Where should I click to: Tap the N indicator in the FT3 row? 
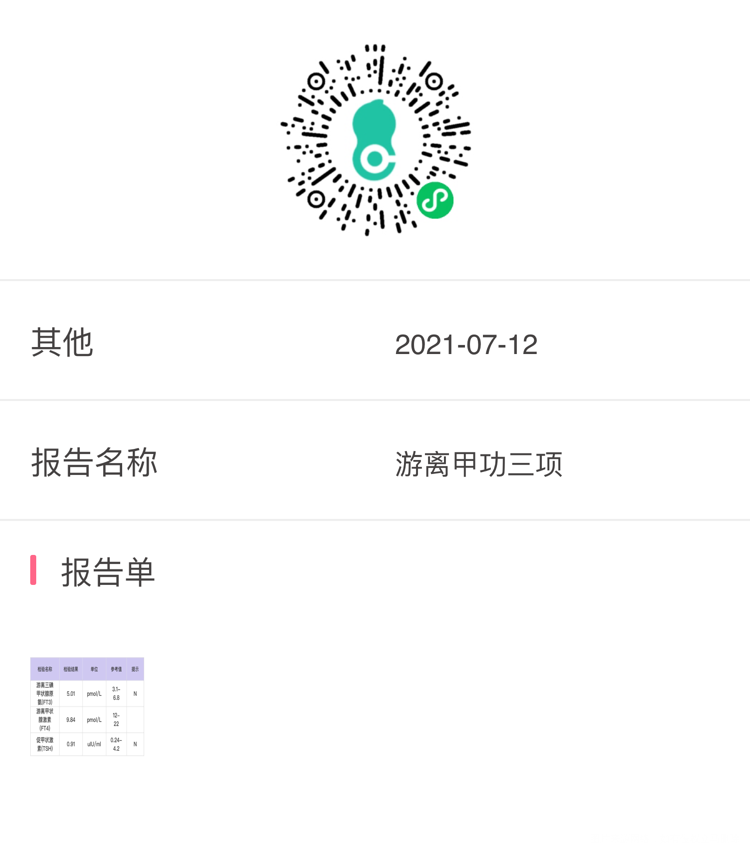tap(137, 692)
